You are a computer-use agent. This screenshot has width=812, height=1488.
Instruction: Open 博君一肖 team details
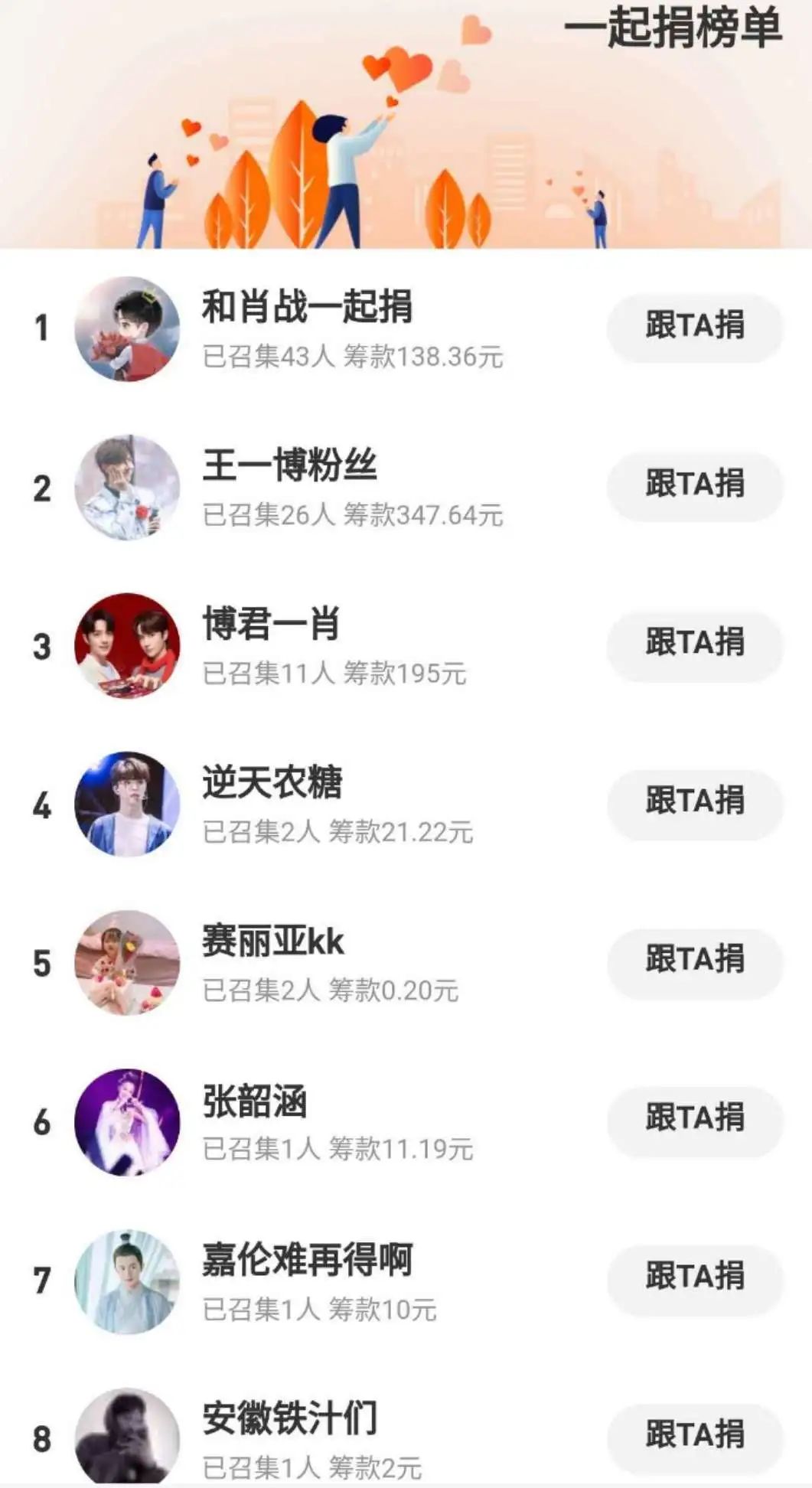tap(271, 625)
